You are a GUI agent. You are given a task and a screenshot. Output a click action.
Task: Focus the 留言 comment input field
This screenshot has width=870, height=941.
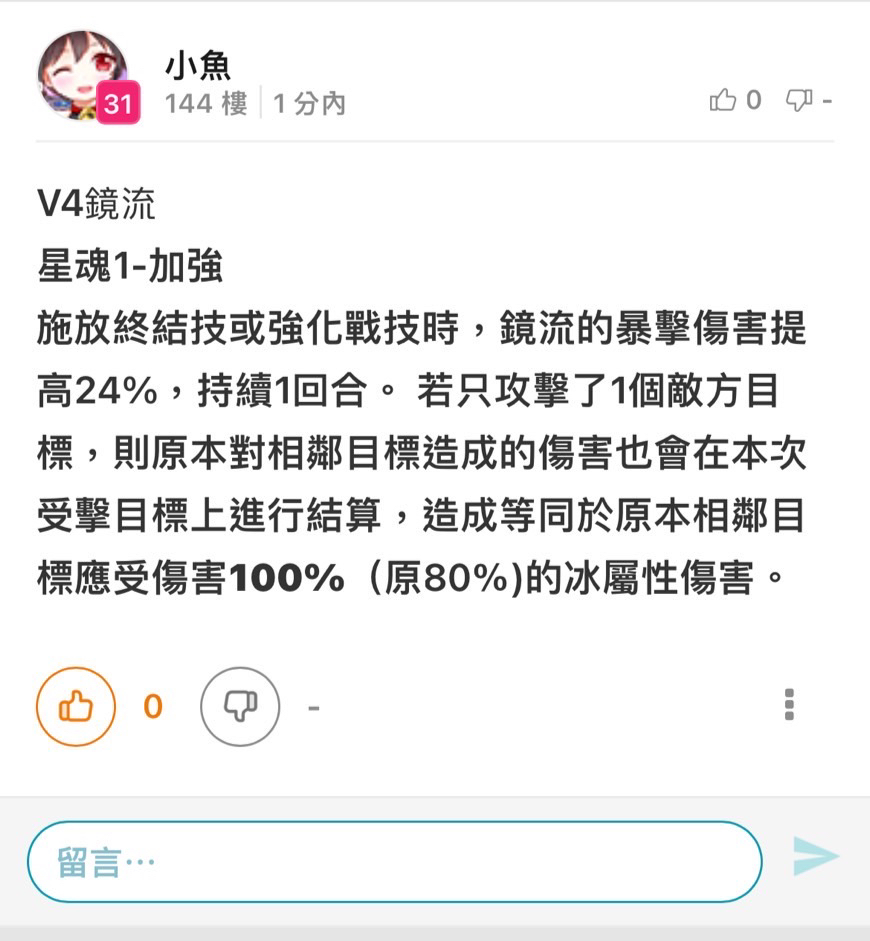pos(394,861)
